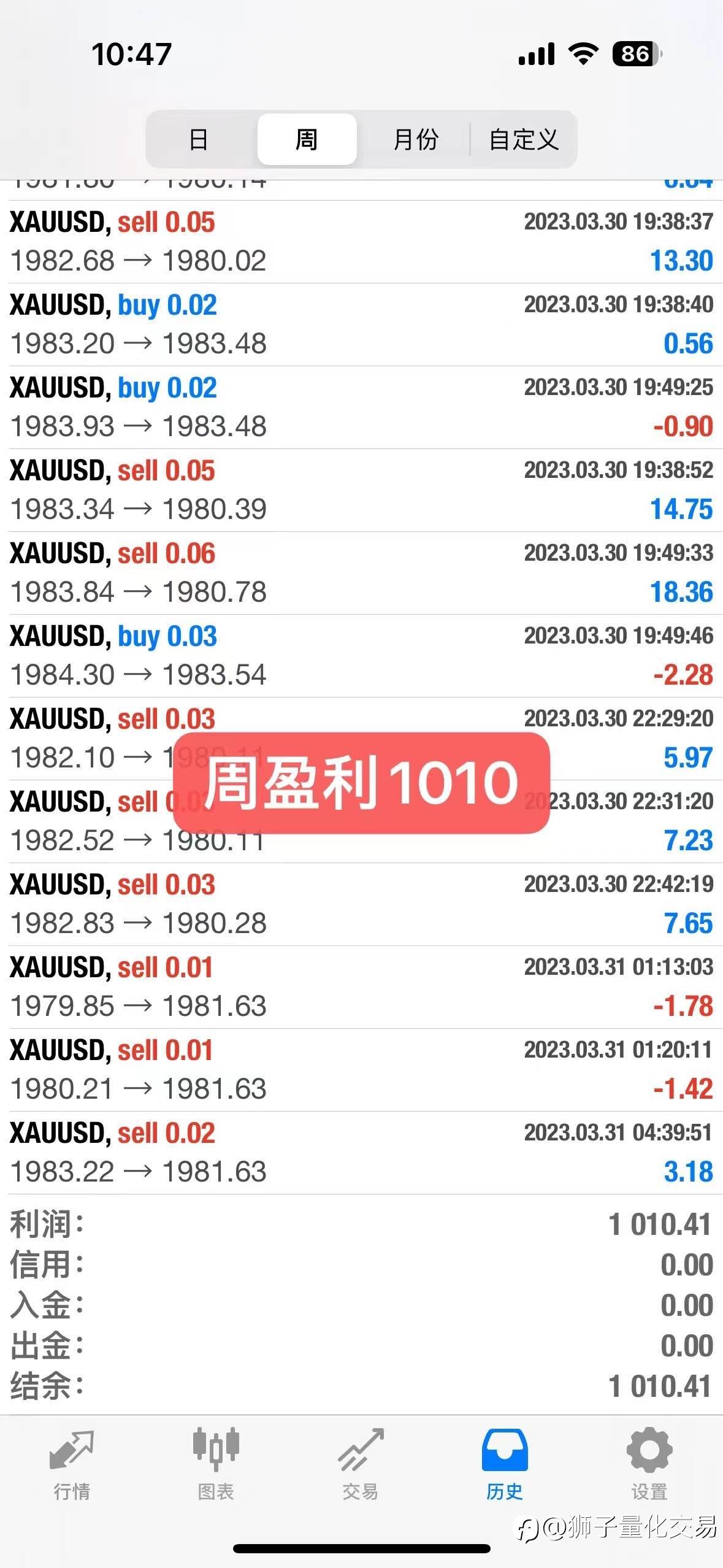Expand the buy 0.02 trade with profit 0.56

pyautogui.click(x=361, y=325)
